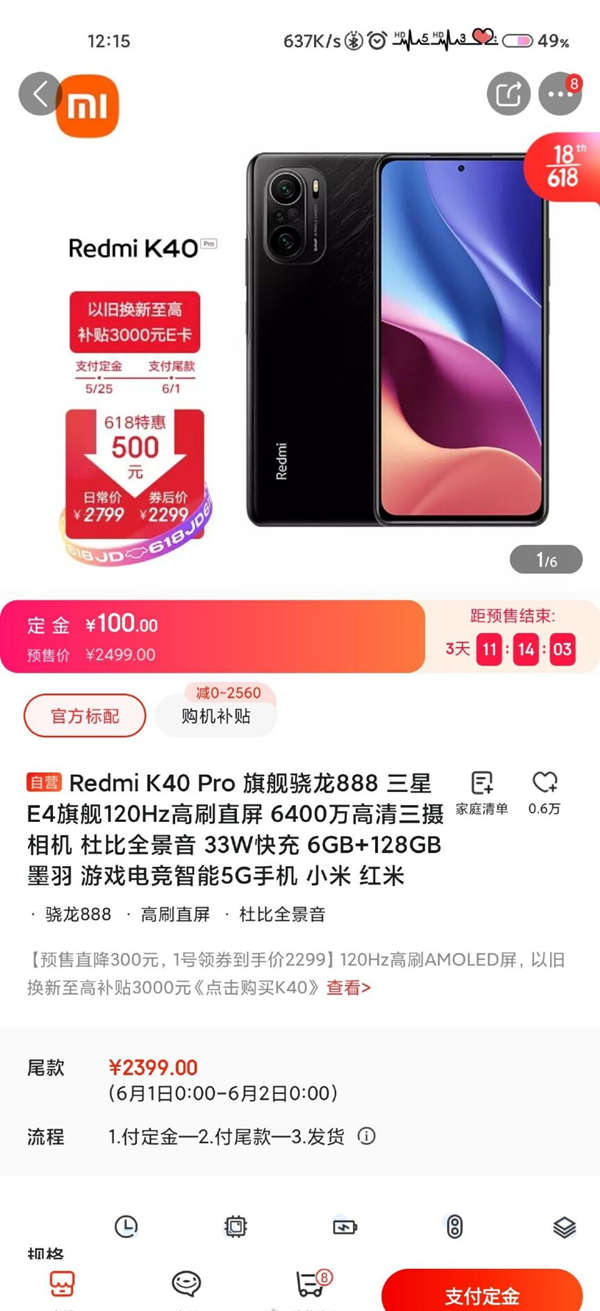Select the 购机补贴 option chip
The height and width of the screenshot is (1311, 600).
tap(216, 716)
